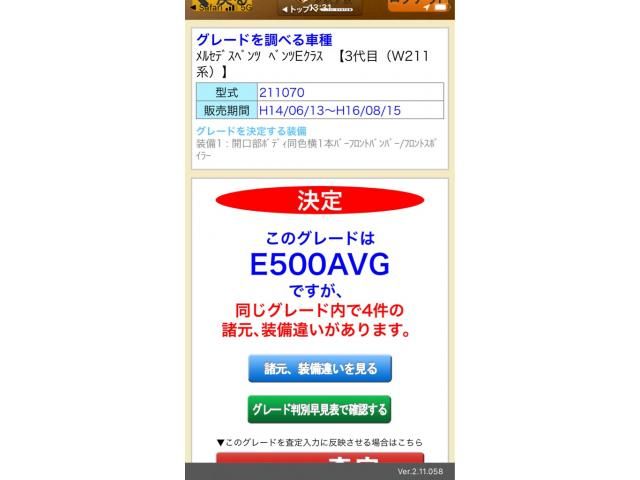Screen dimensions: 640x480
Task: Go to top via トップ button
Action: [x=319, y=9]
